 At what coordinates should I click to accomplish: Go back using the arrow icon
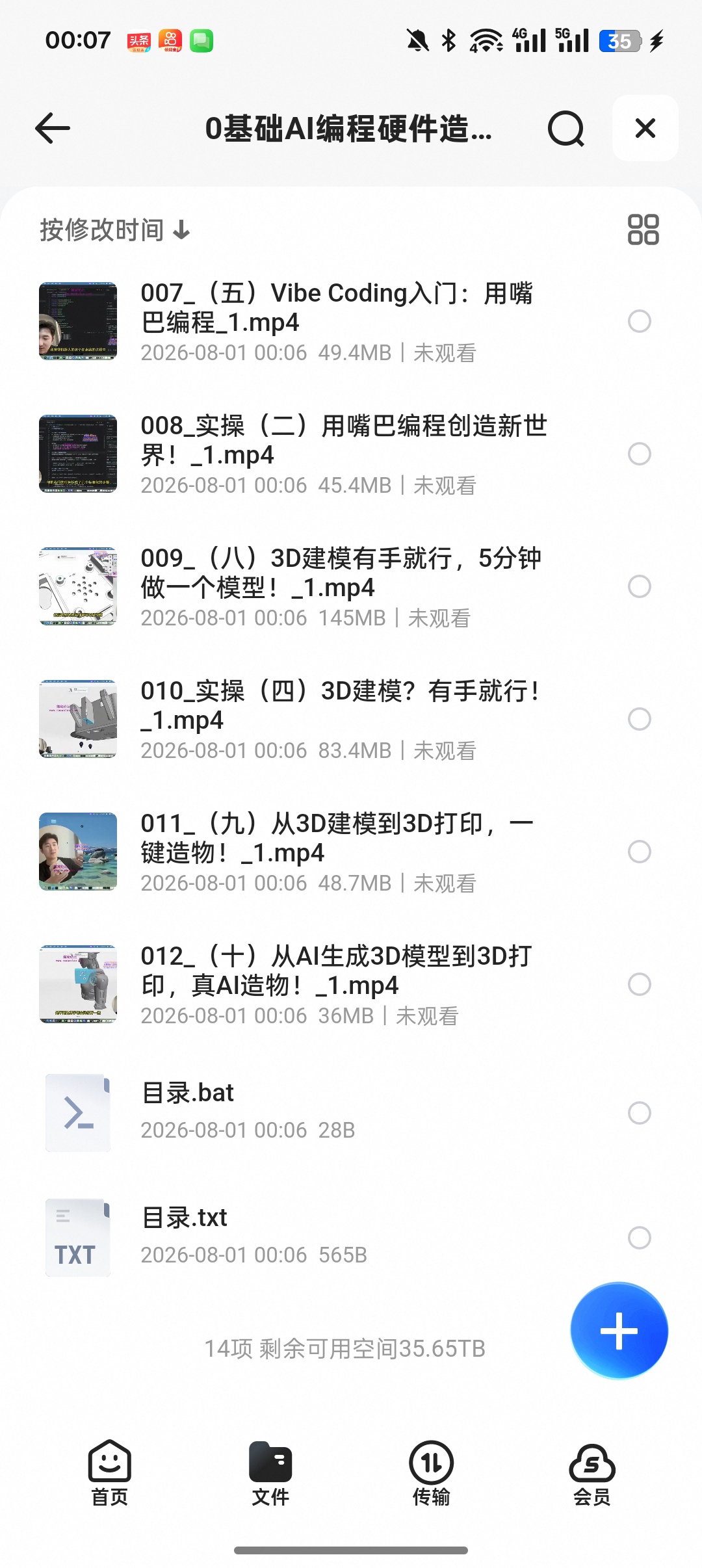pos(53,128)
